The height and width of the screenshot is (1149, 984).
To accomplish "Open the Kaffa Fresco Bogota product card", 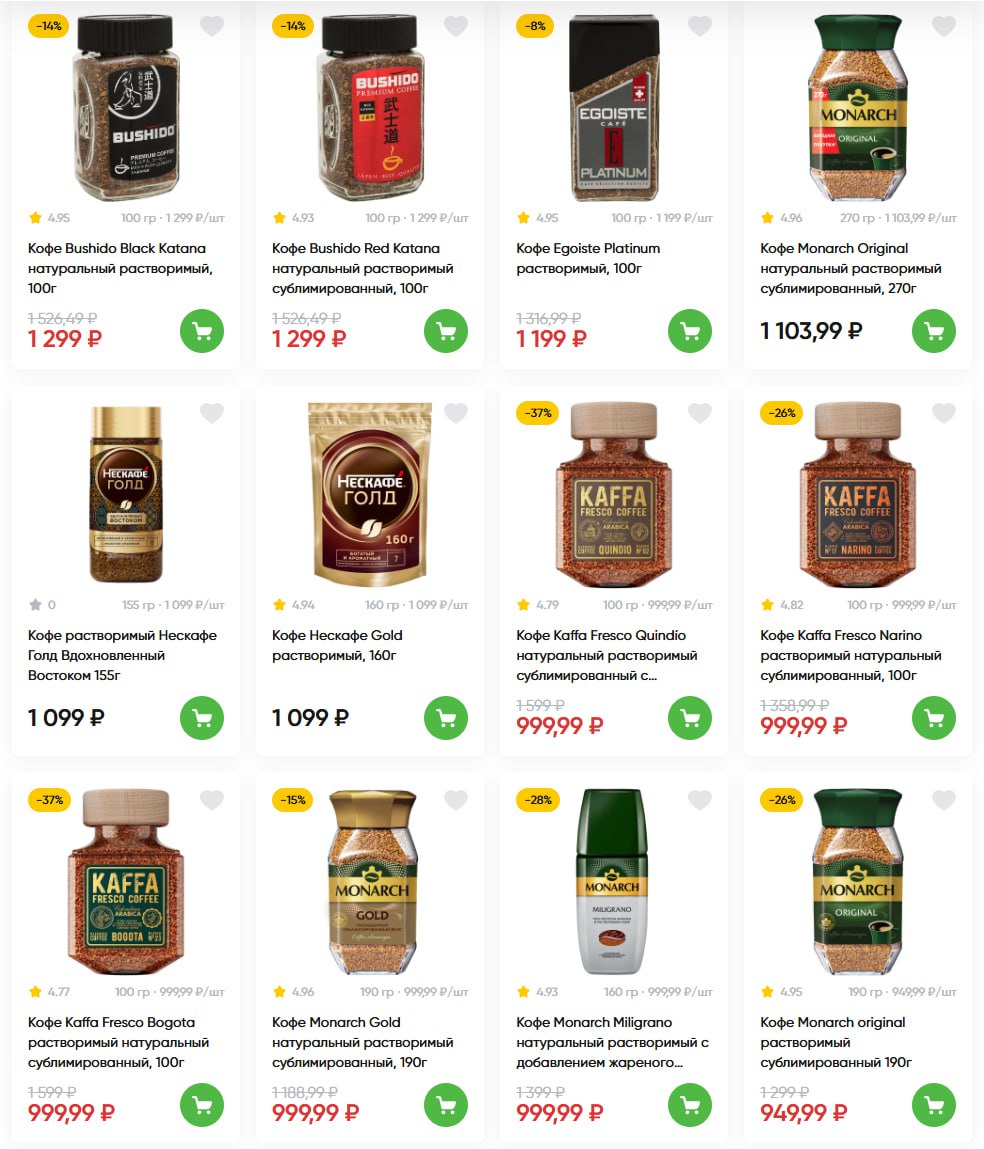I will pos(111,1042).
